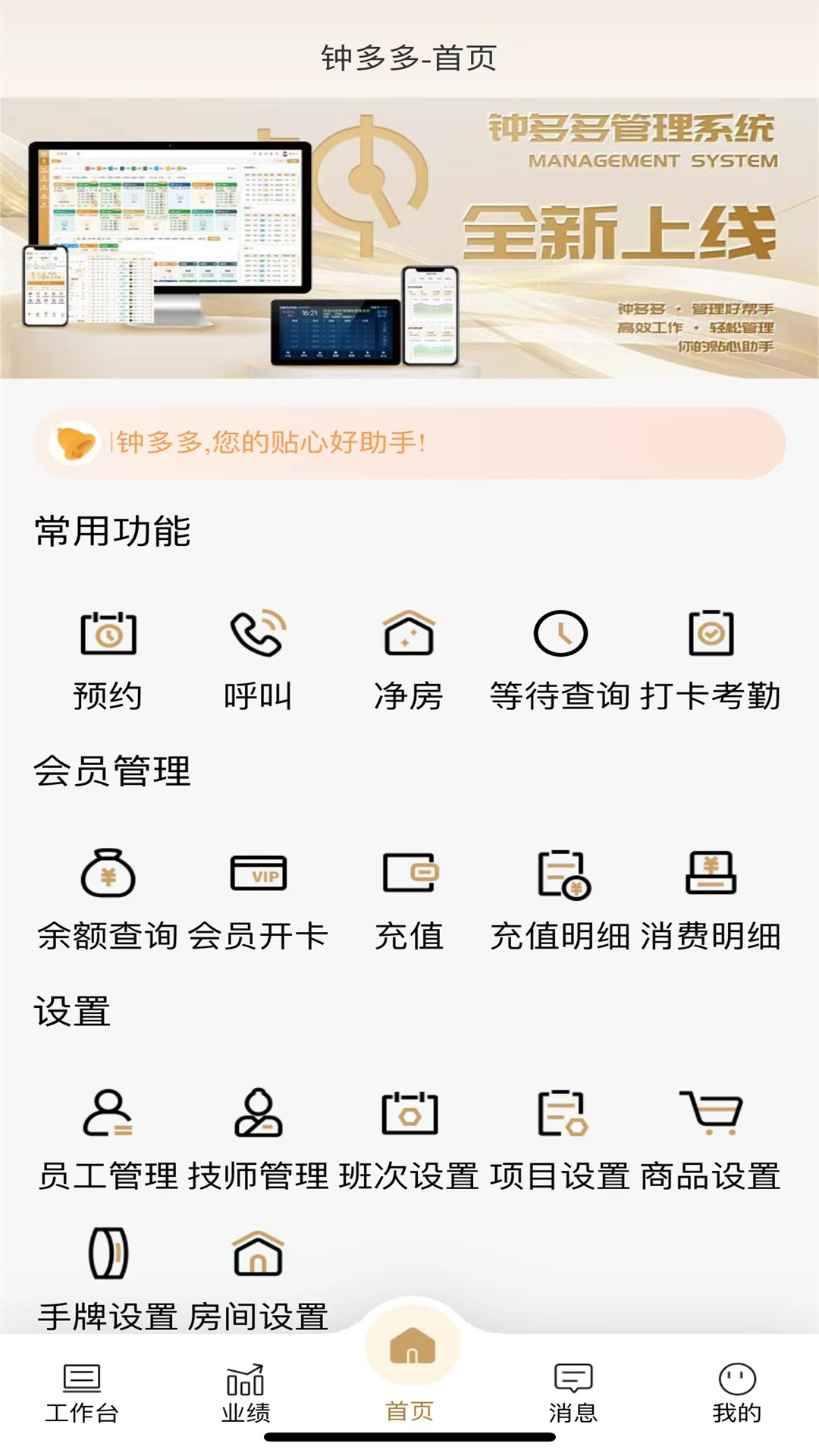The image size is (819, 1456).
Task: Open 技师管理 technician management
Action: pyautogui.click(x=258, y=1139)
